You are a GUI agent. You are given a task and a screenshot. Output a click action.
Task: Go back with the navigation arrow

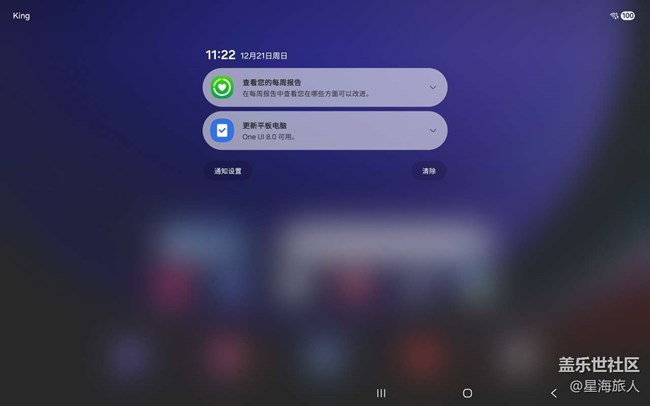pos(554,393)
